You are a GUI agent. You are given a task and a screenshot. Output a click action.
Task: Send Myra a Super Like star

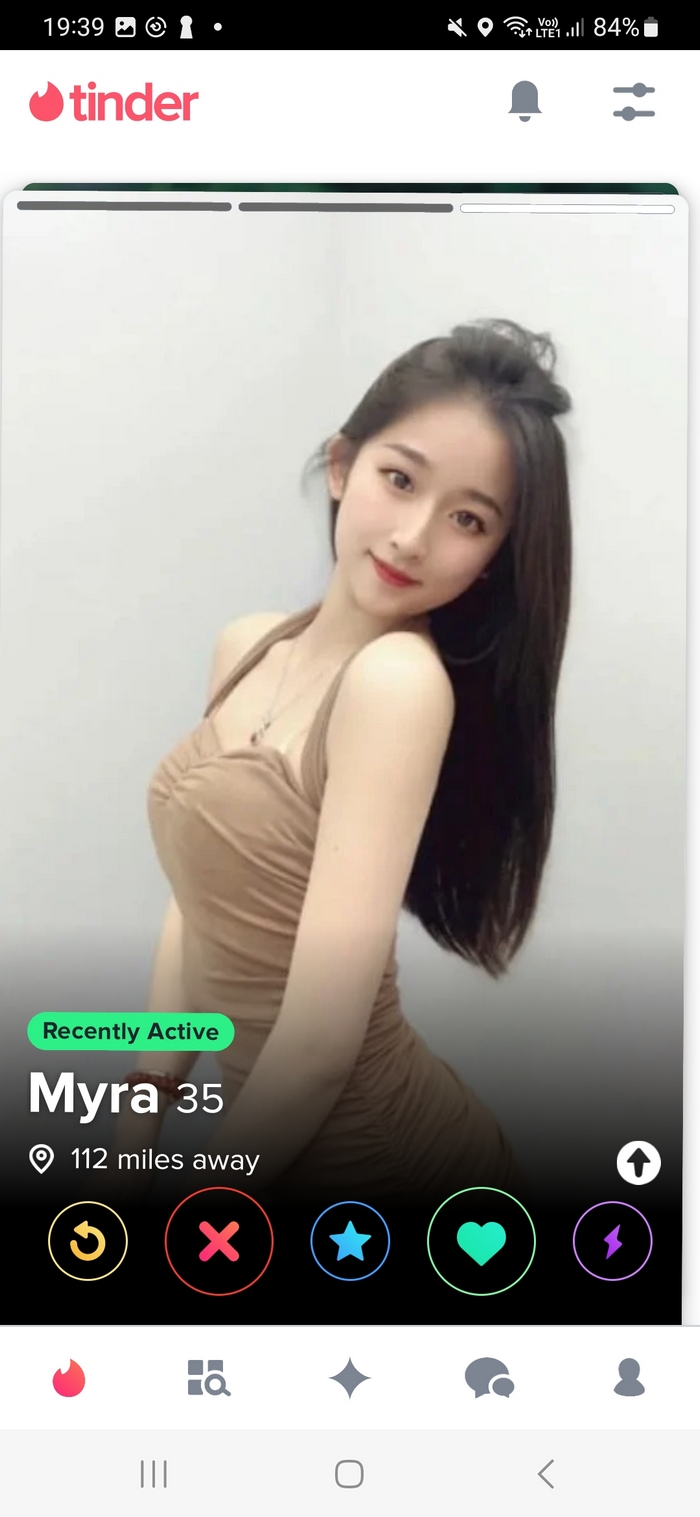[x=350, y=1241]
